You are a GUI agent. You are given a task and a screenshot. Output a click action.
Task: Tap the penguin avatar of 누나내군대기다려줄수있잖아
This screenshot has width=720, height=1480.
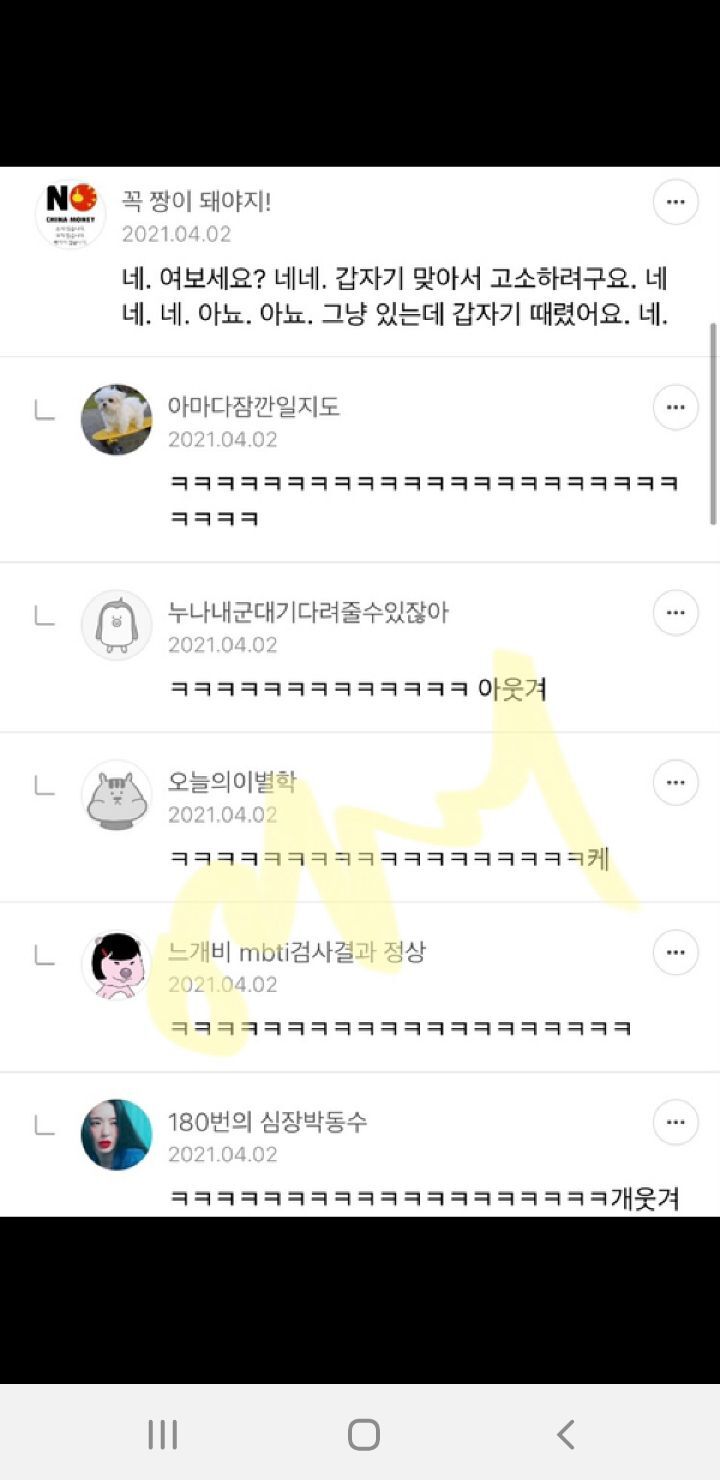coord(116,624)
